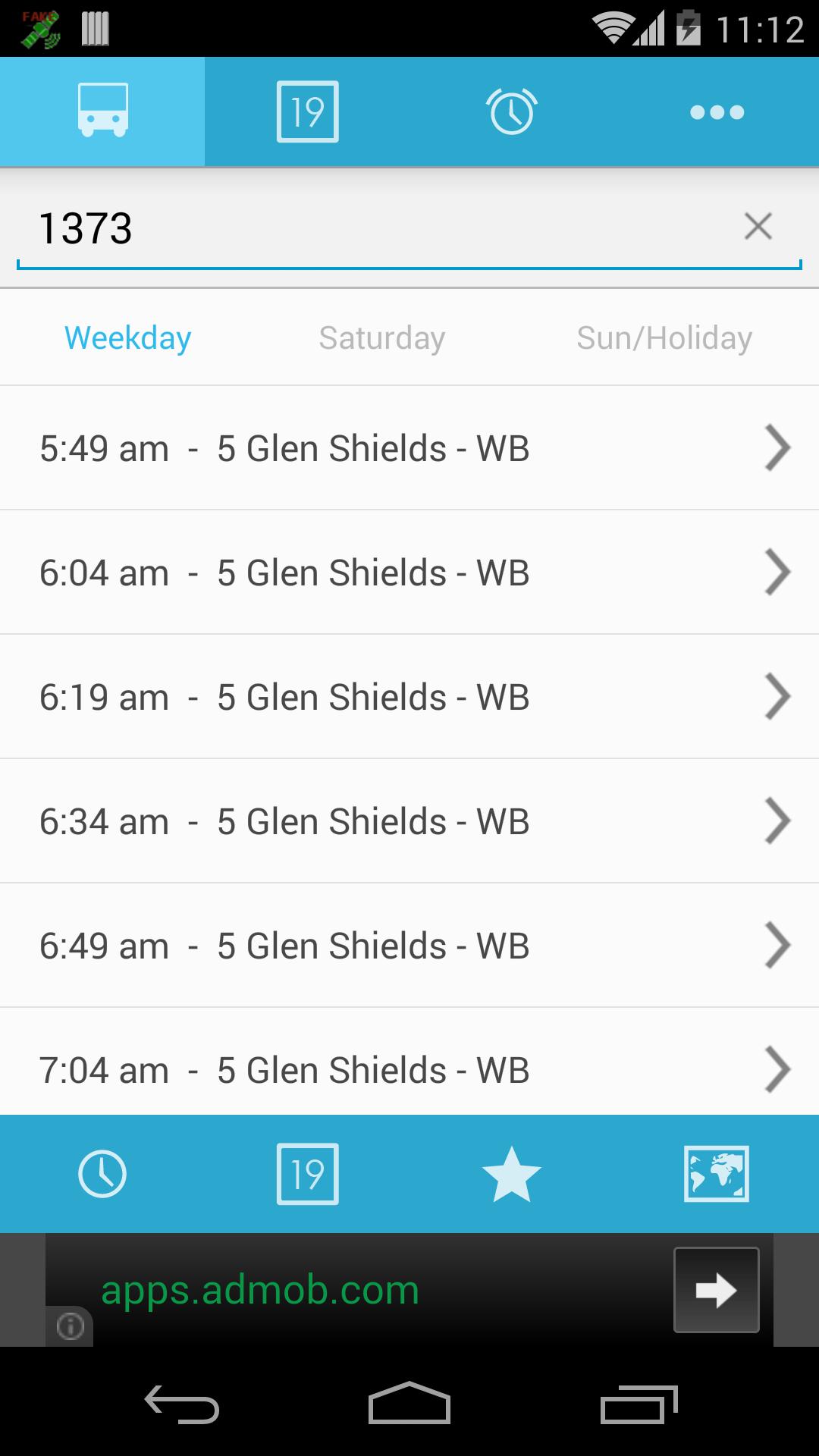This screenshot has width=819, height=1456.
Task: Go back using the system back button
Action: pos(182,1404)
